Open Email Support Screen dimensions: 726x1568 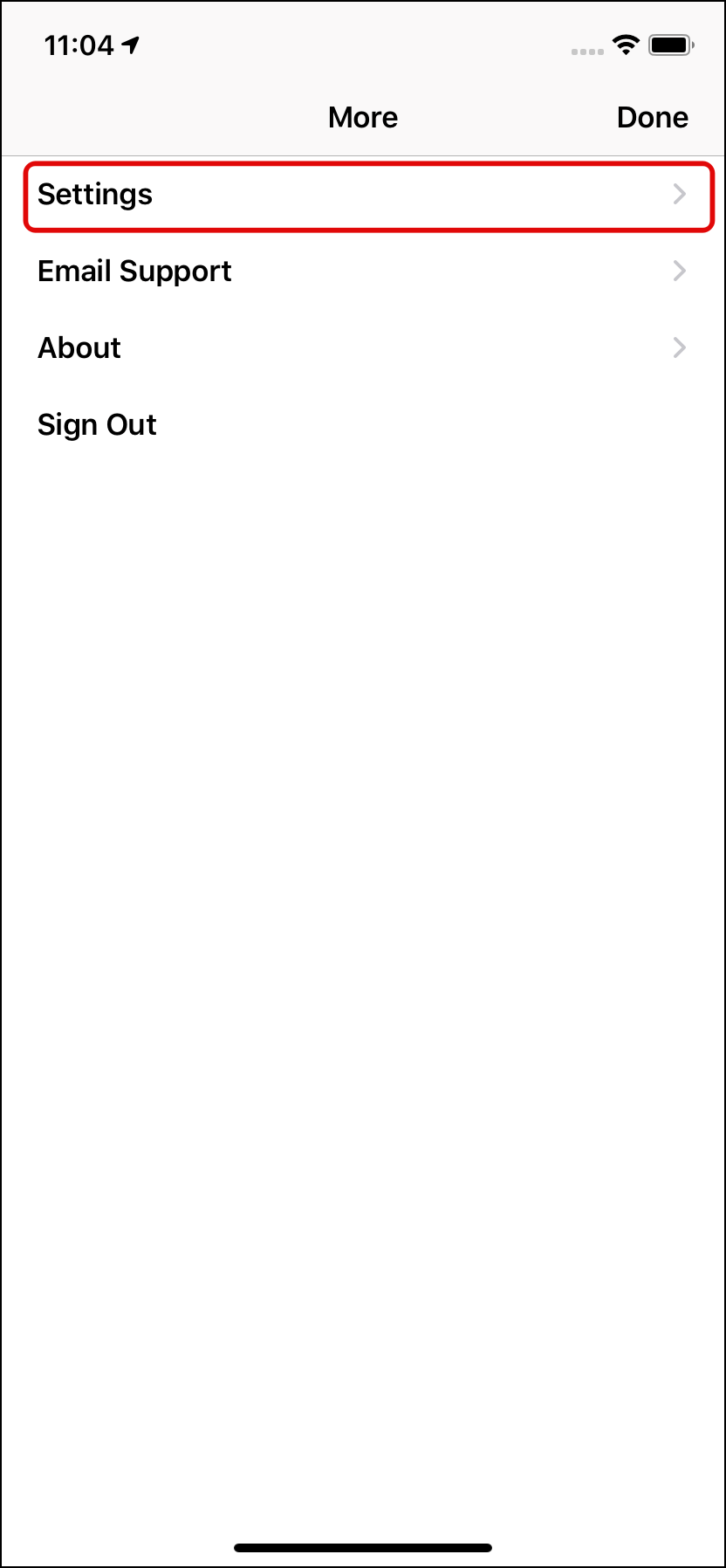(x=362, y=272)
